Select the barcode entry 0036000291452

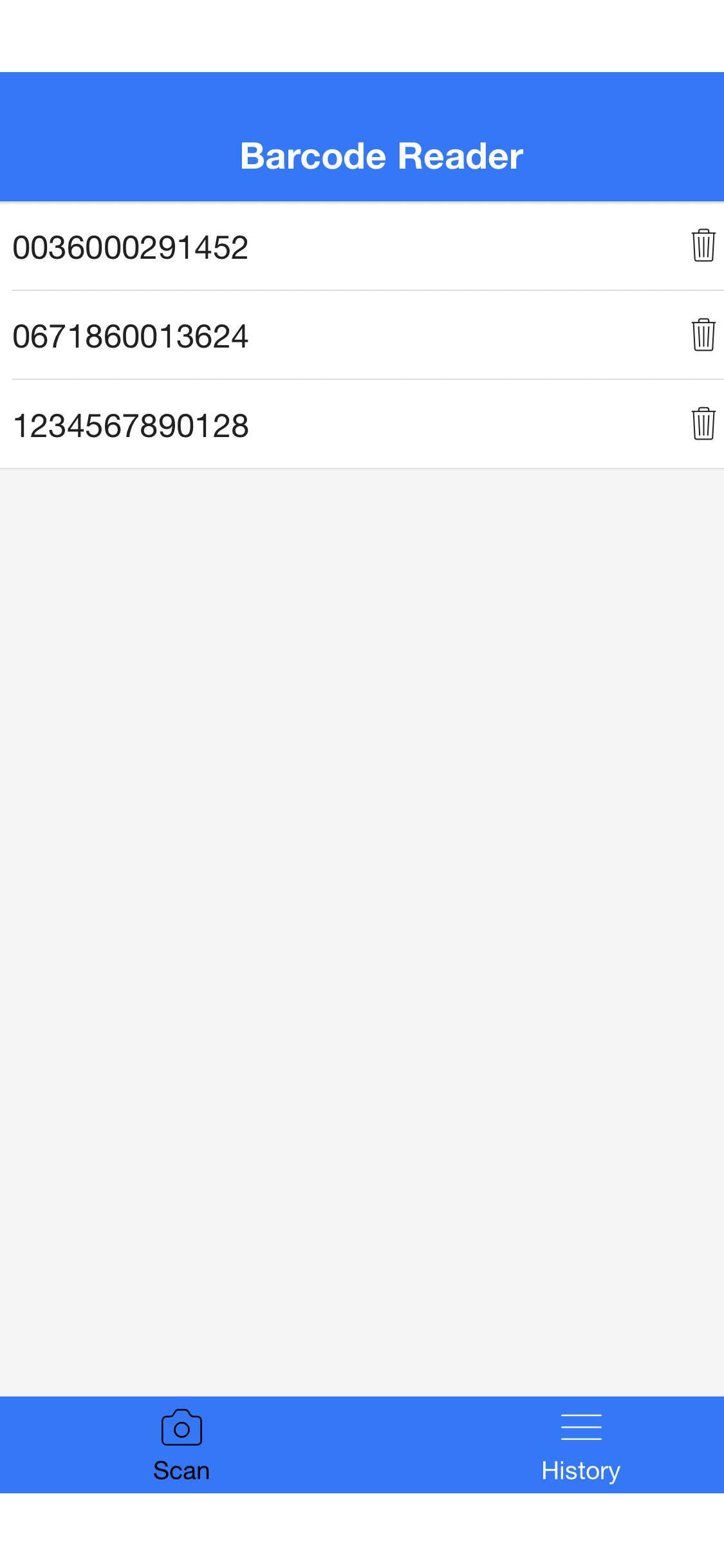pos(131,245)
